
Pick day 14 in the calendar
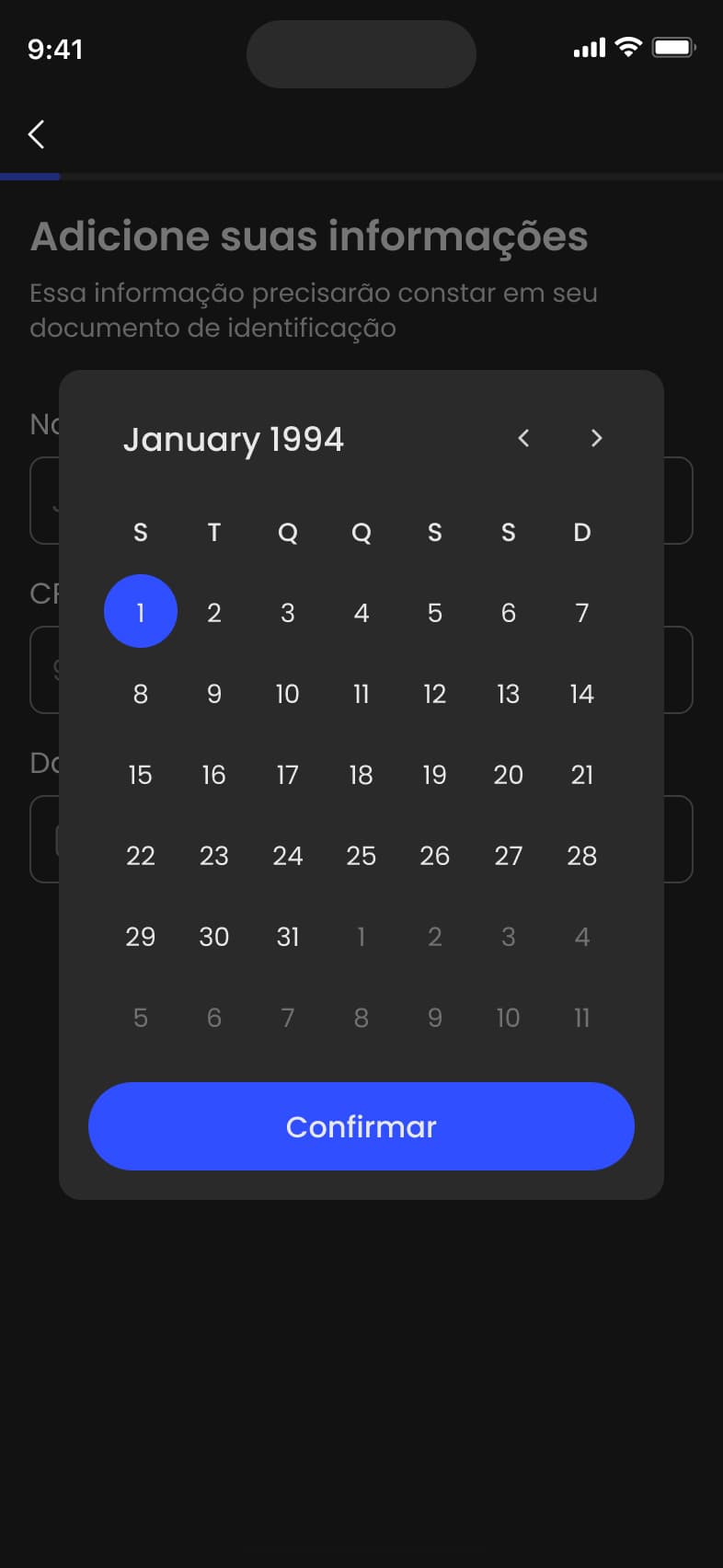coord(582,694)
